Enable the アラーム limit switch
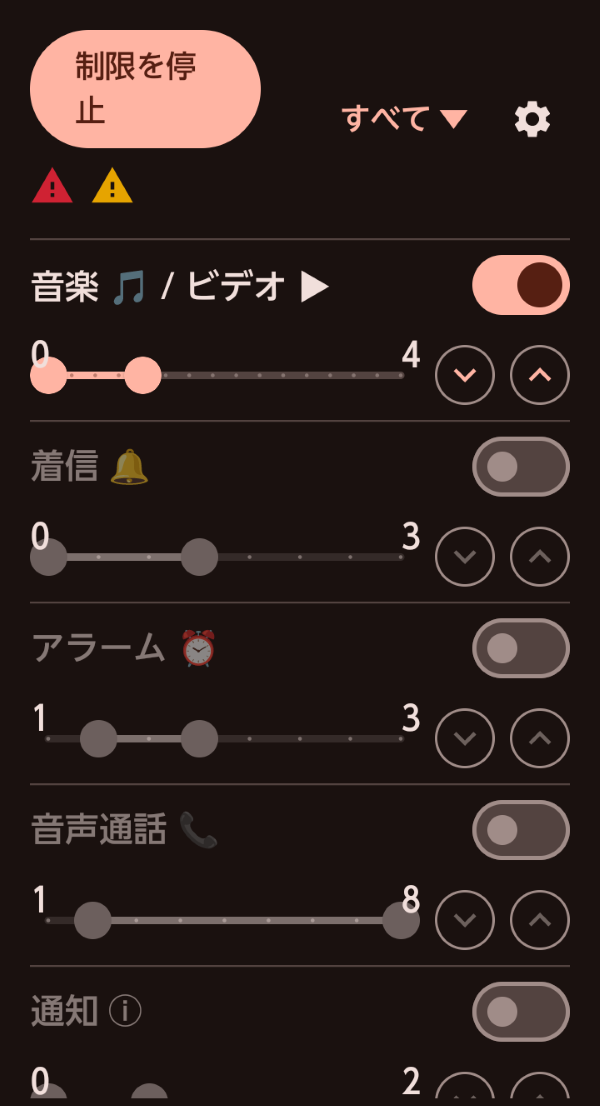 [x=520, y=648]
